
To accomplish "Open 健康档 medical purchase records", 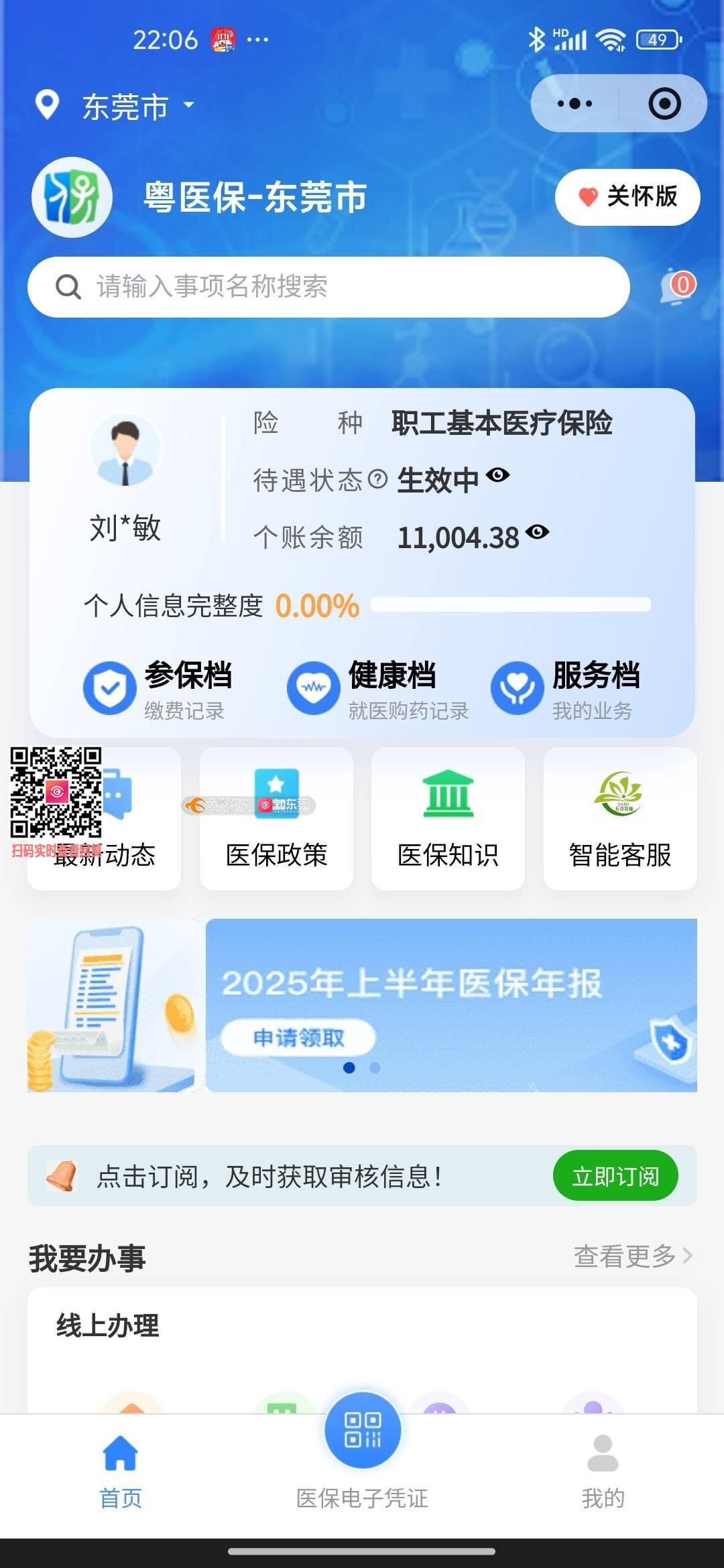I will [377, 689].
